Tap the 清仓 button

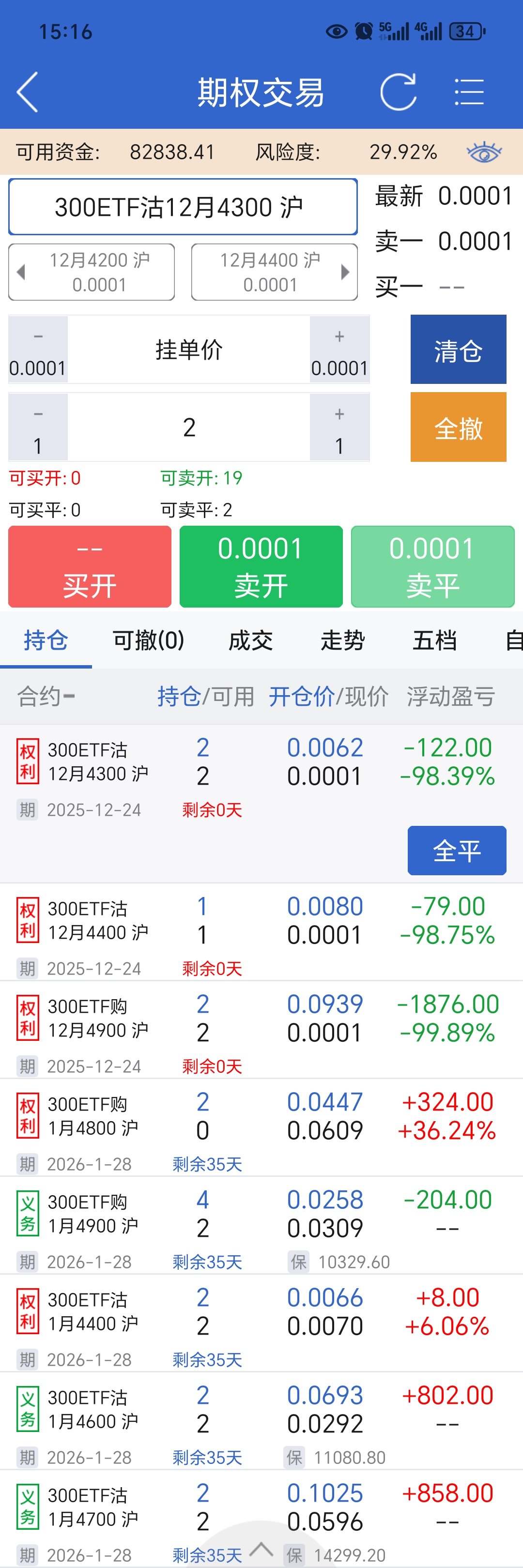(x=458, y=350)
